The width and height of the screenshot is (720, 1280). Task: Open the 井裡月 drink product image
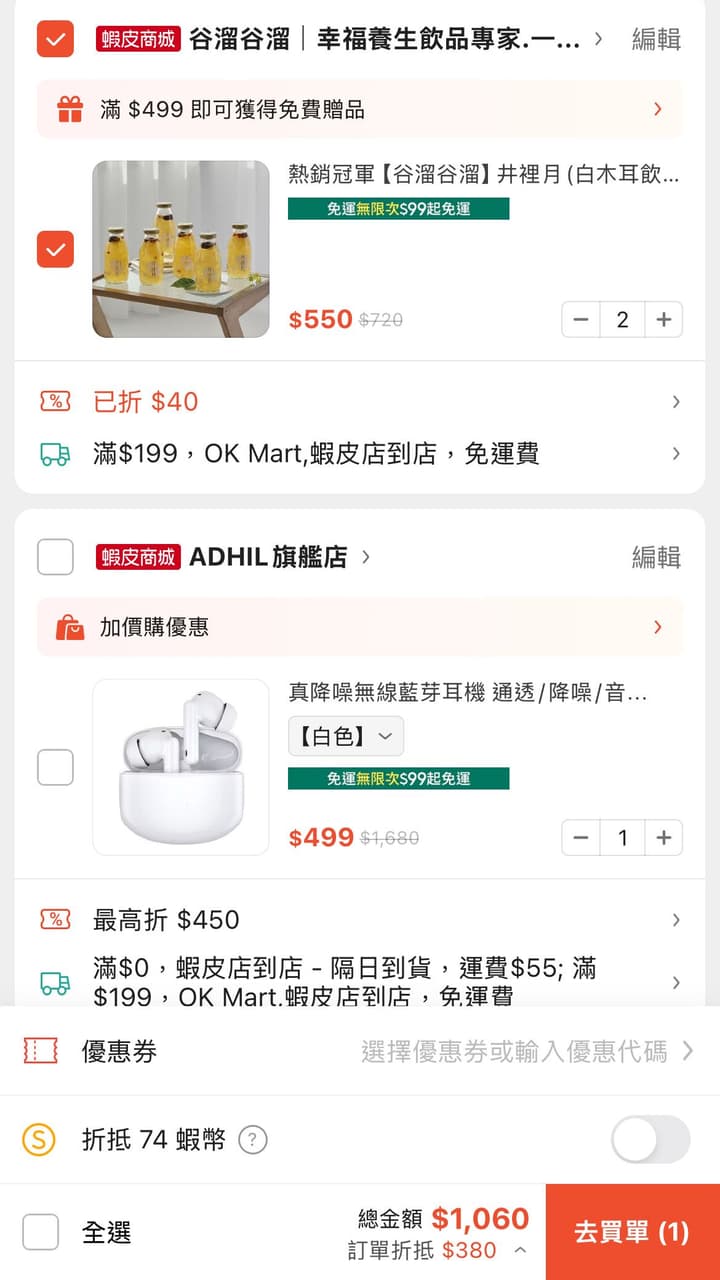point(181,249)
